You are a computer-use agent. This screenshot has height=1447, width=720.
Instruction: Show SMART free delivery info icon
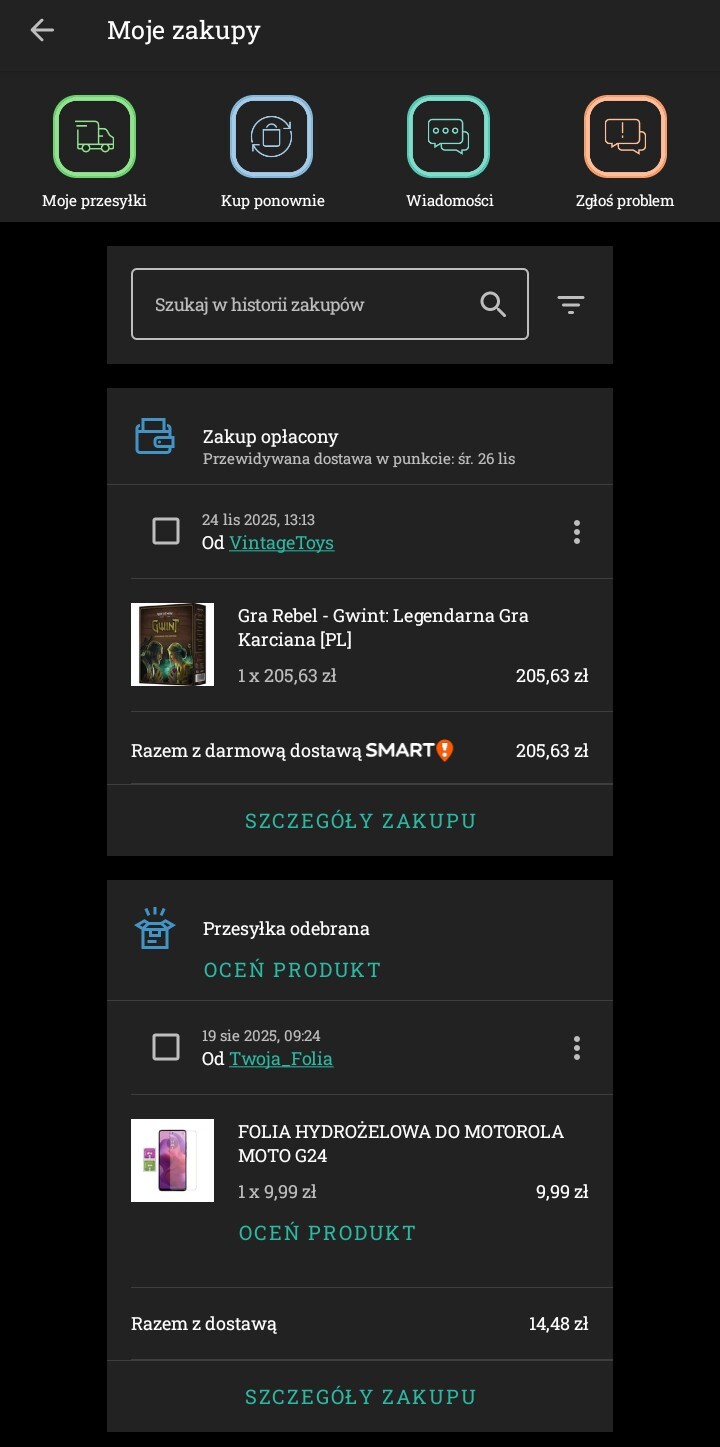pos(446,750)
